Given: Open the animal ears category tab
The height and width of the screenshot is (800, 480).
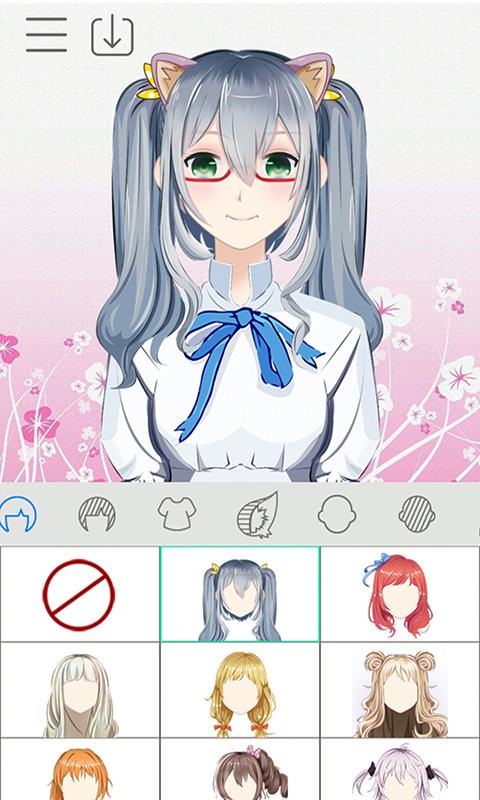Looking at the screenshot, I should tap(258, 515).
